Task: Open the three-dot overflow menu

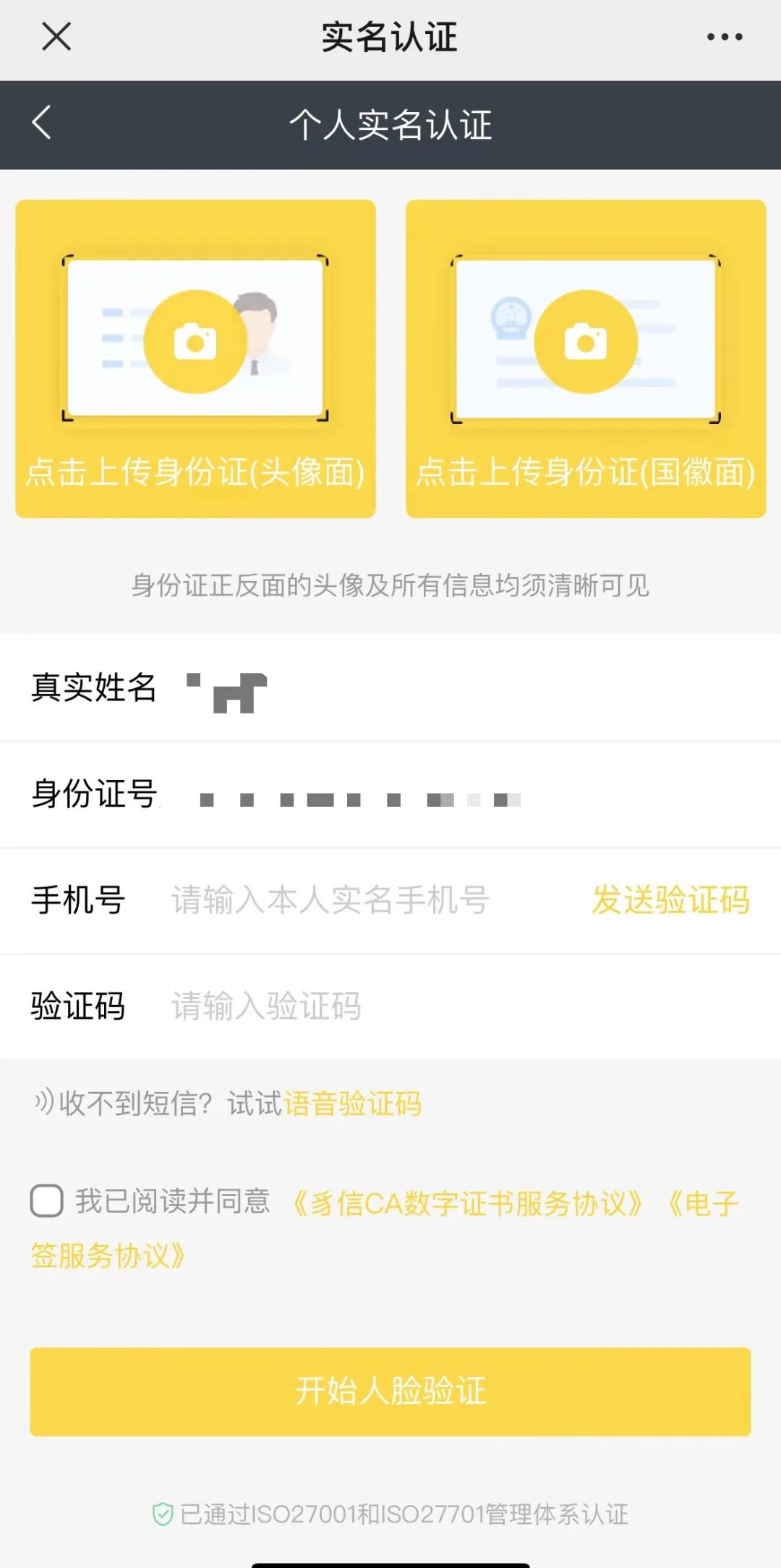Action: tap(725, 37)
